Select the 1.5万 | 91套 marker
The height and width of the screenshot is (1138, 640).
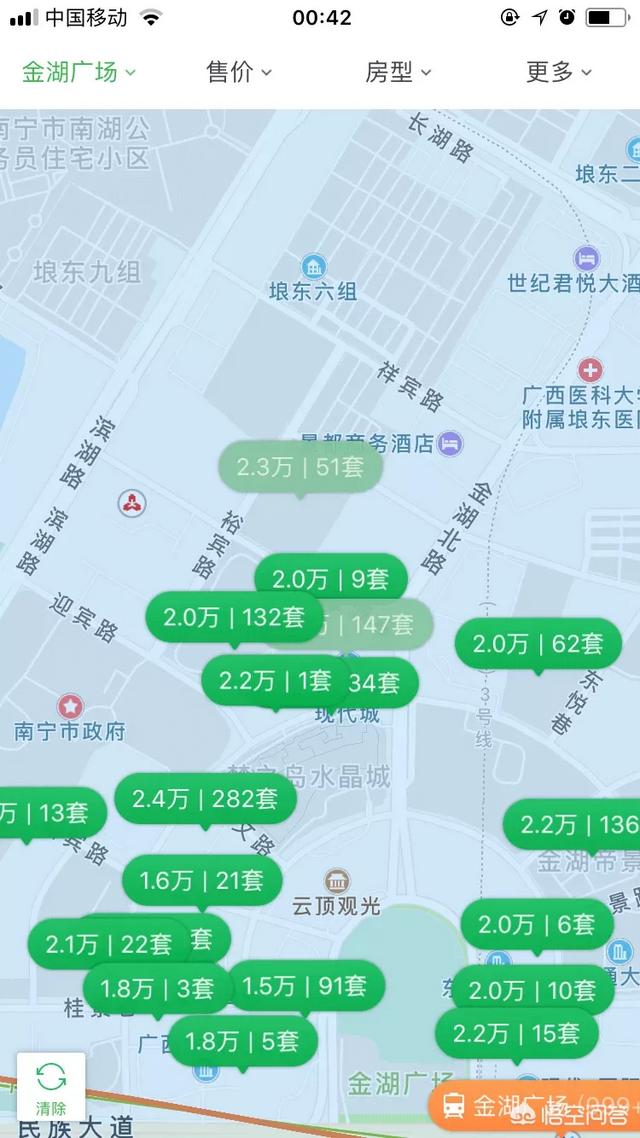click(x=304, y=986)
